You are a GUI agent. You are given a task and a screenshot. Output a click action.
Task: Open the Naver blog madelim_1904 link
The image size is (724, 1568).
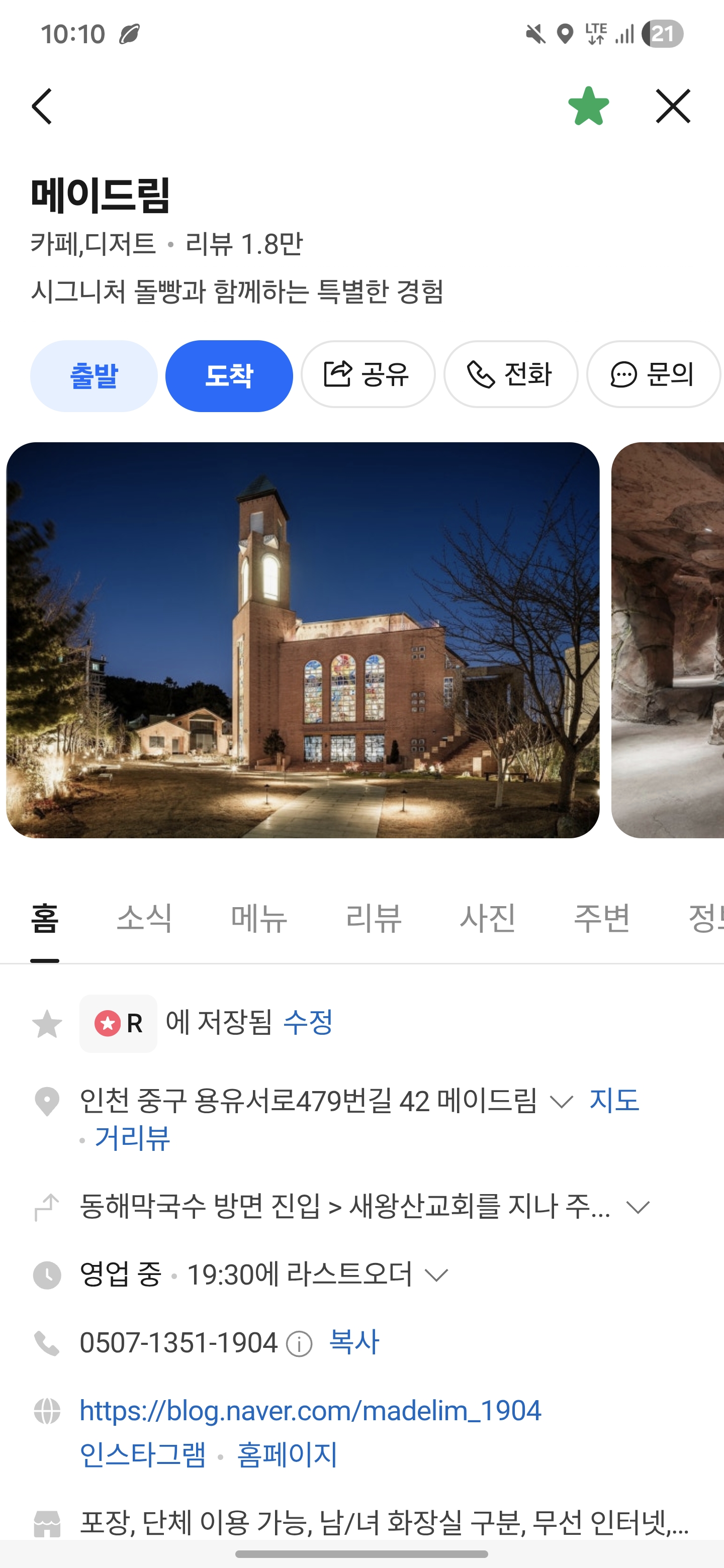pyautogui.click(x=310, y=1410)
